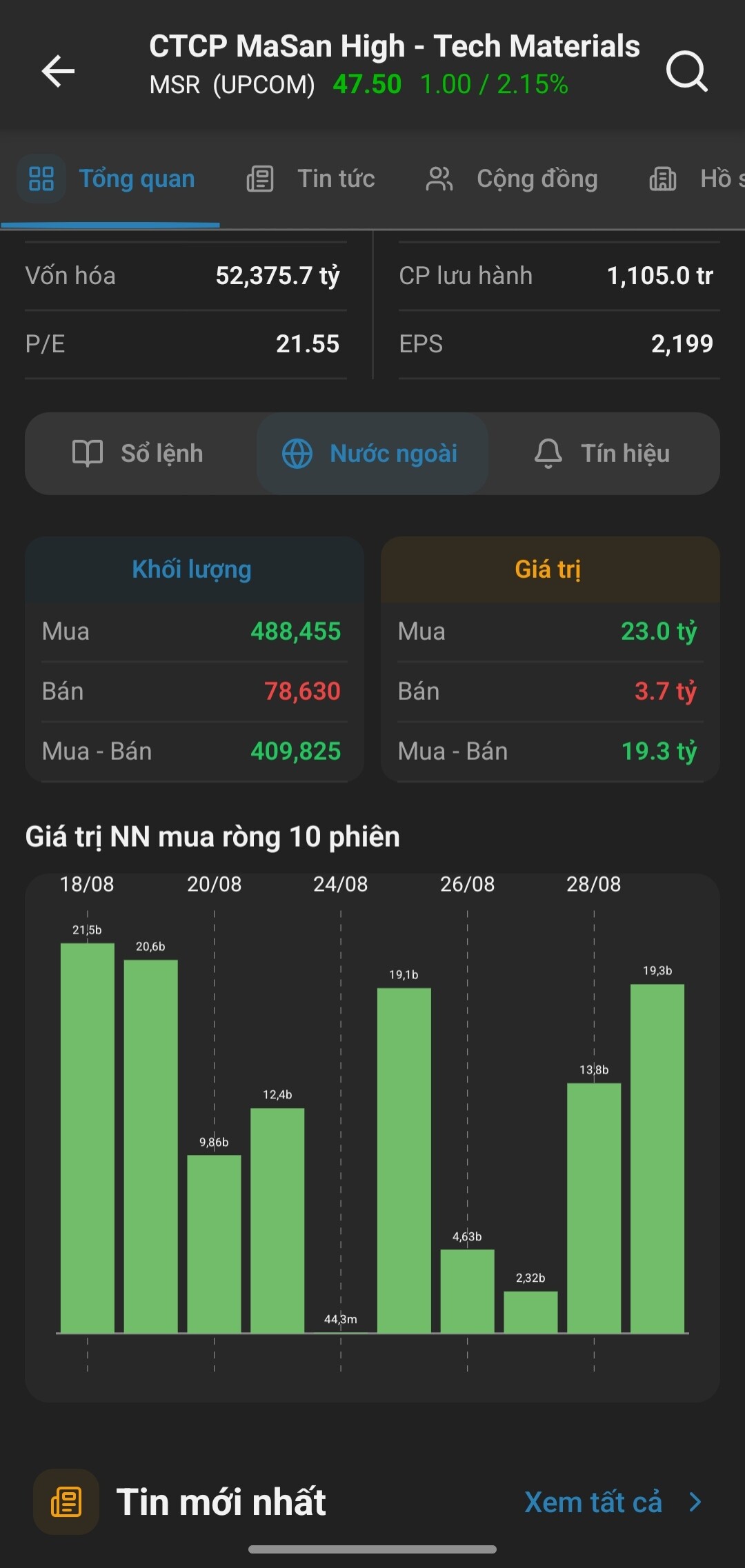The image size is (745, 1568).
Task: Switch to the Tín hiệu segment
Action: [602, 454]
